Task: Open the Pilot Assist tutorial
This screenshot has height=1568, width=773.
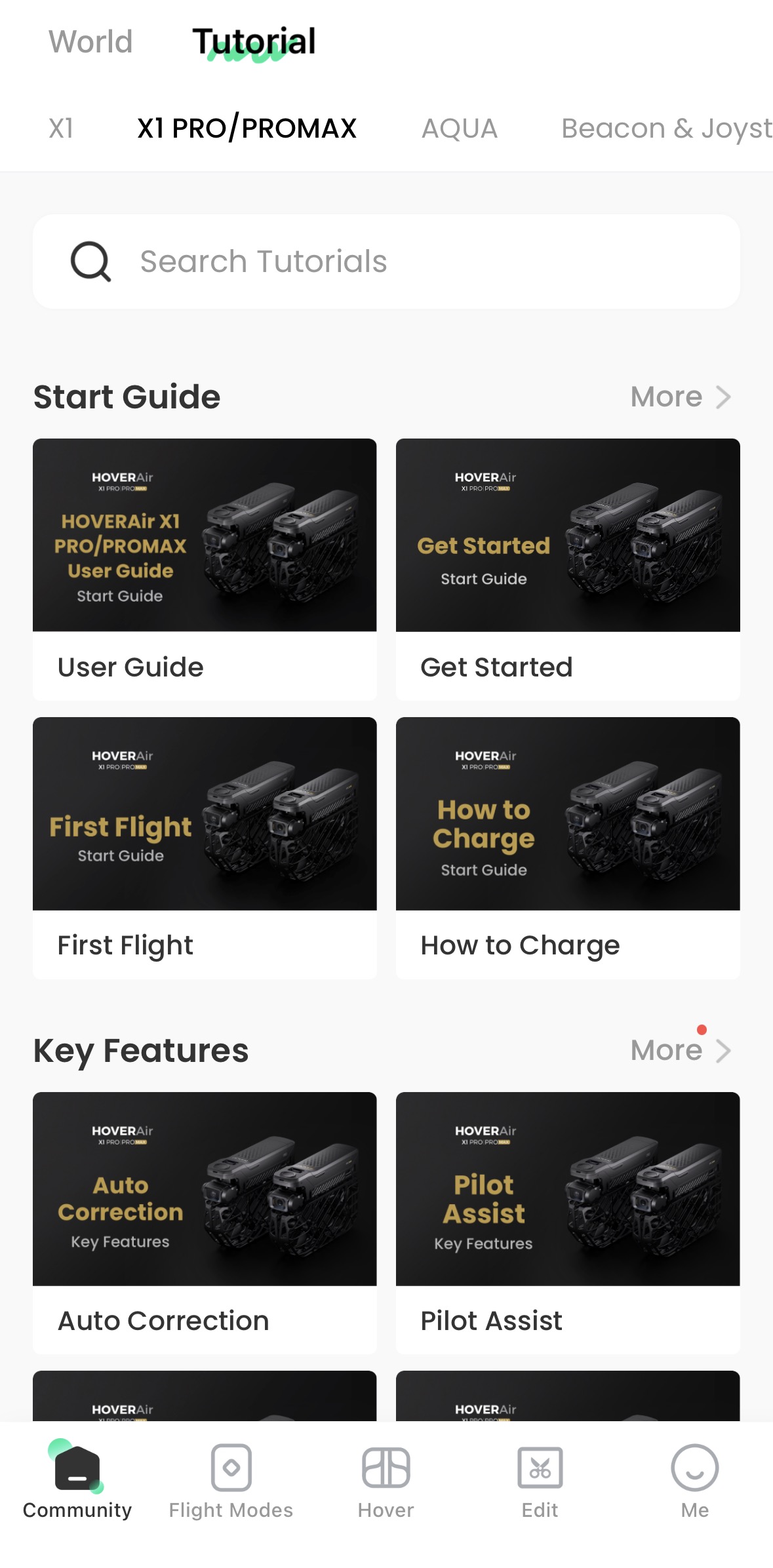Action: [x=568, y=1223]
